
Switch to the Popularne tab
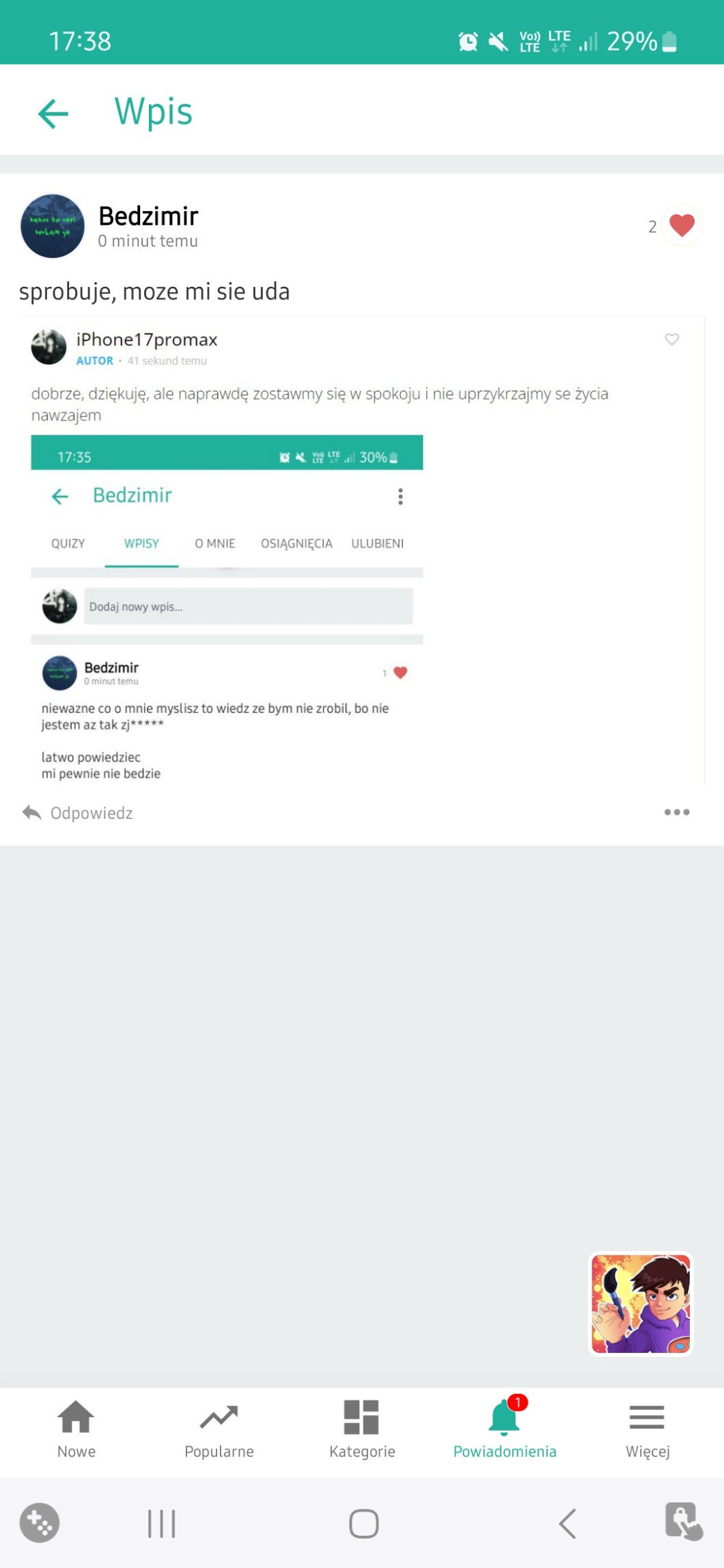click(x=219, y=1429)
